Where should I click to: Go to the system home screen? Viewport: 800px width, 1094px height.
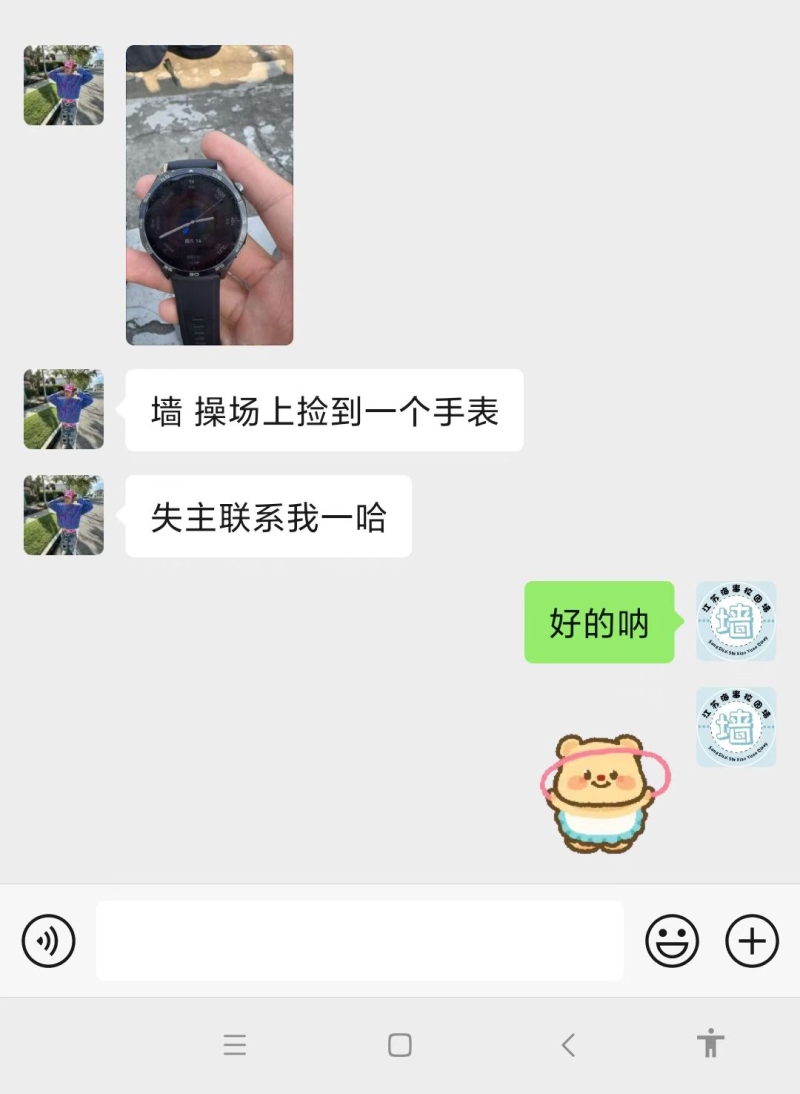(400, 1046)
